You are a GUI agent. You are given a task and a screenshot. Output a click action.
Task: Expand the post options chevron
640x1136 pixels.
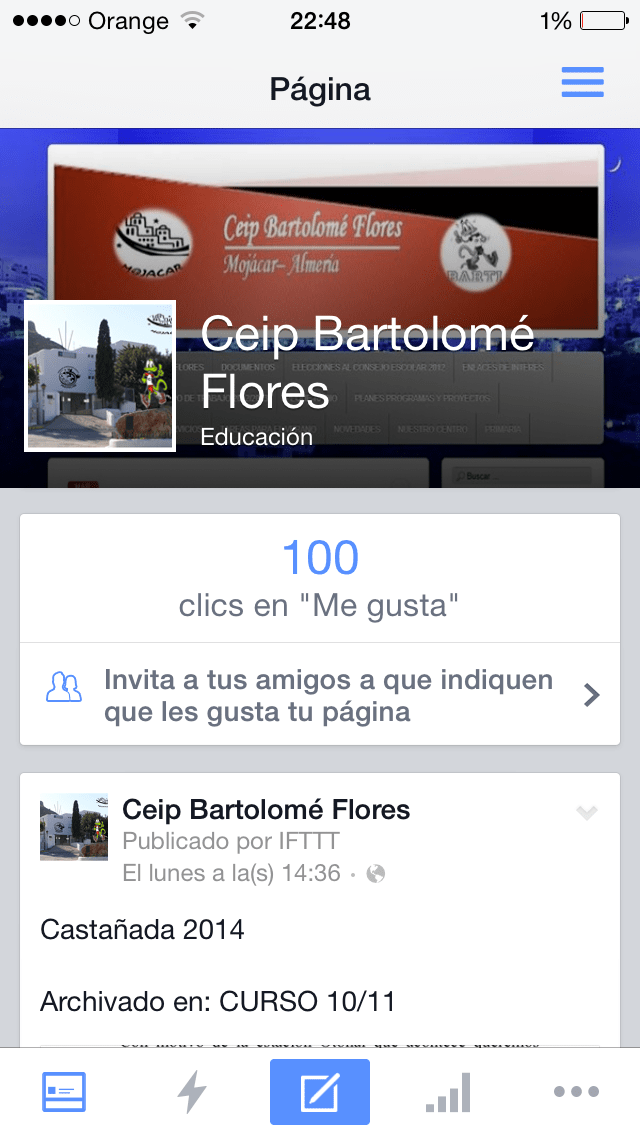tap(587, 813)
